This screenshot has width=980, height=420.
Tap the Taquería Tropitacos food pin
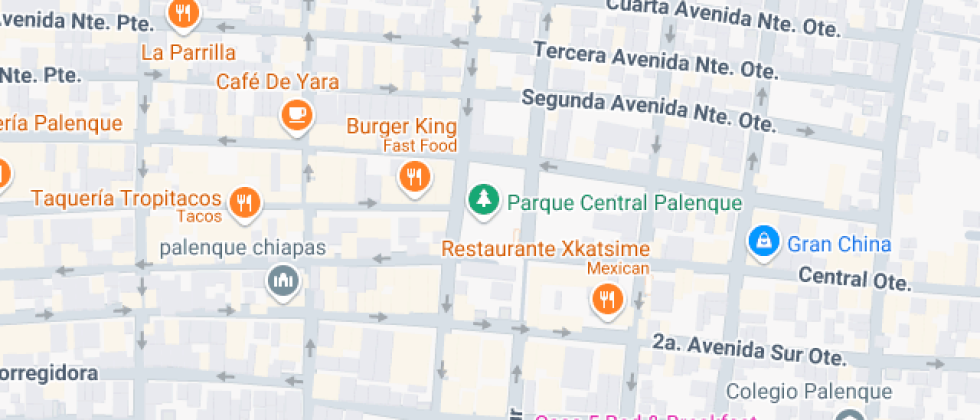click(x=244, y=203)
